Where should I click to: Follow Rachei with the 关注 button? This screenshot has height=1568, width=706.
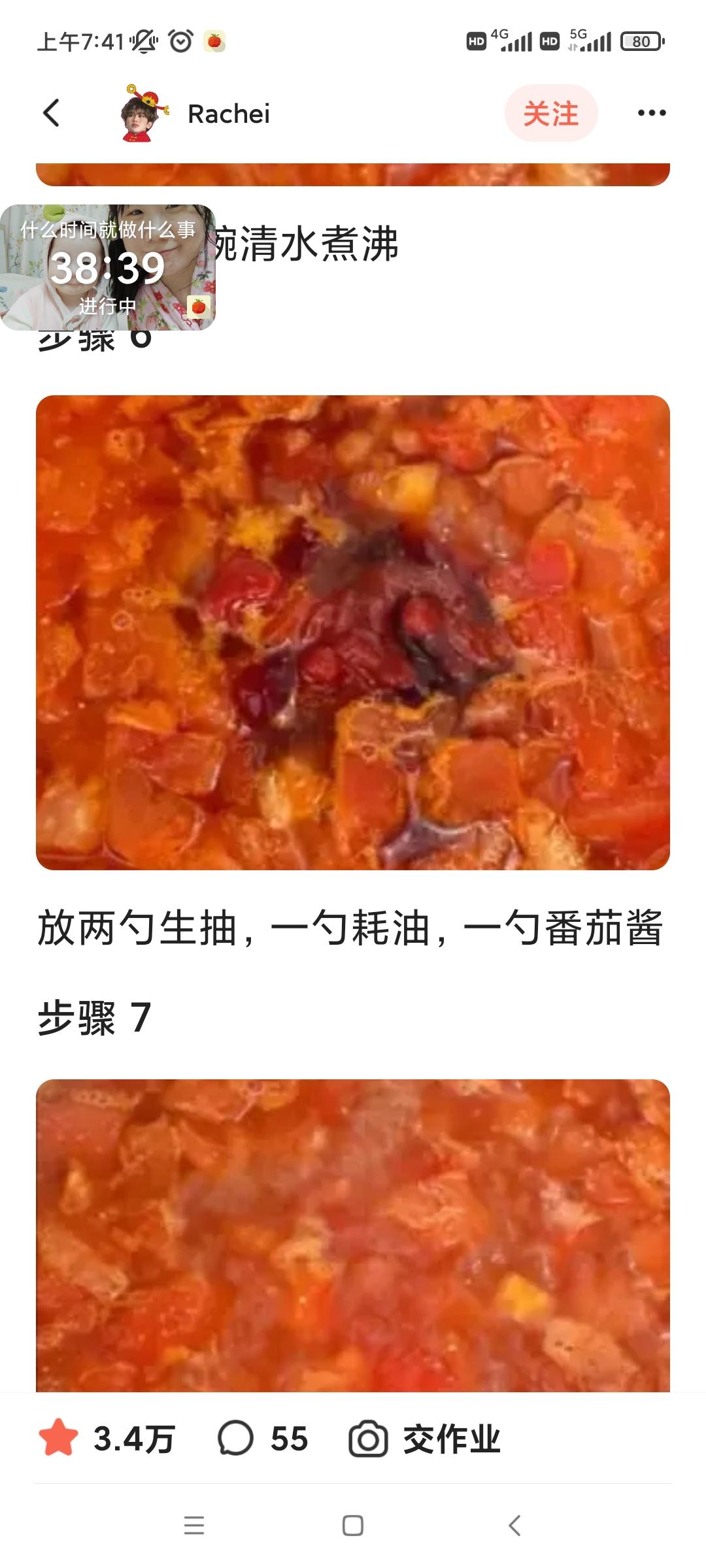tap(550, 114)
